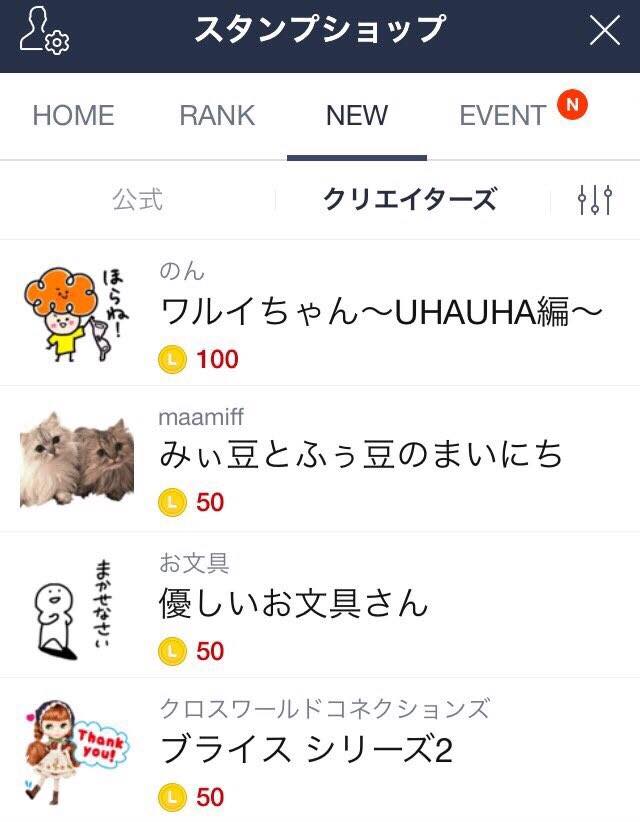The width and height of the screenshot is (640, 822).
Task: Open the EVENT tab
Action: (x=503, y=115)
